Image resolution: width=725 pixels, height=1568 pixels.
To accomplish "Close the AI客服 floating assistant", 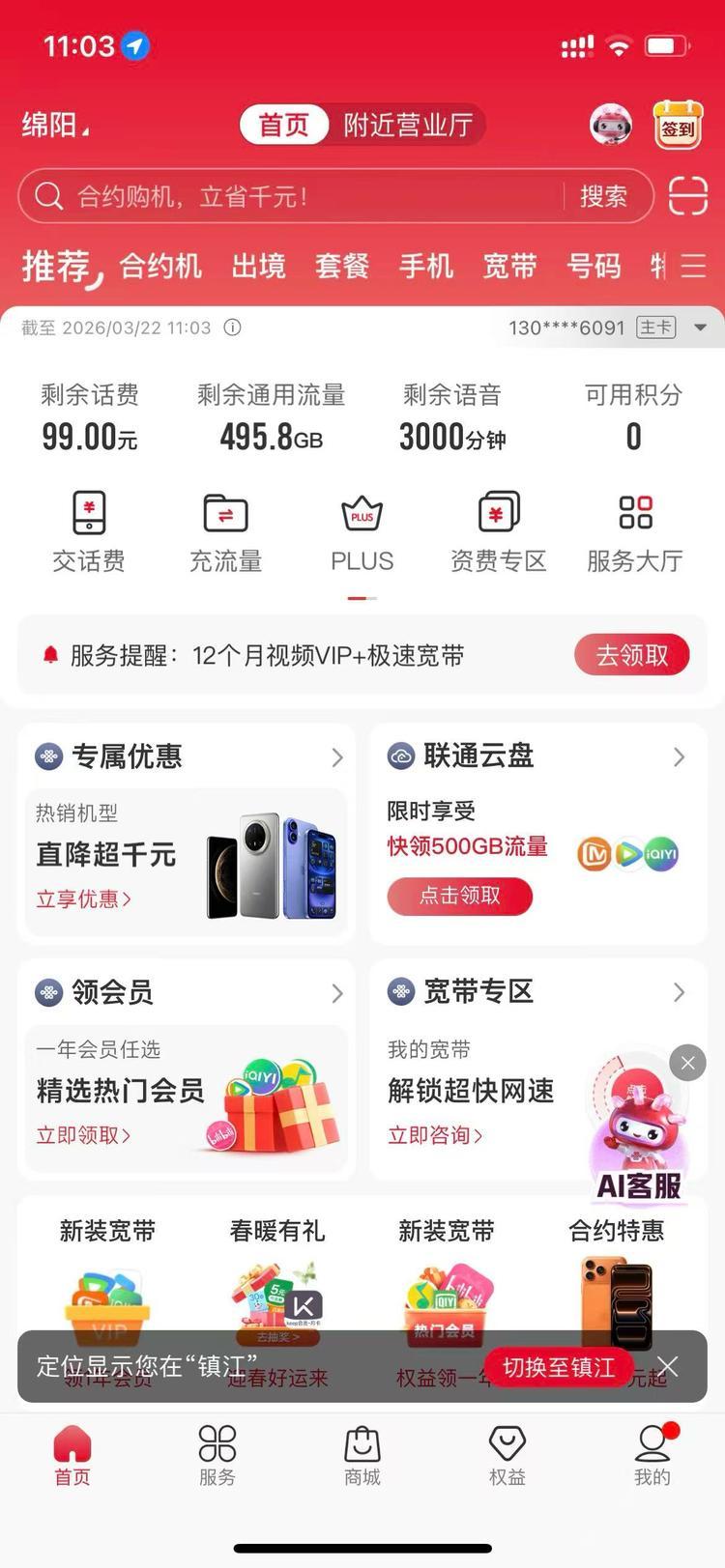I will 687,1064.
